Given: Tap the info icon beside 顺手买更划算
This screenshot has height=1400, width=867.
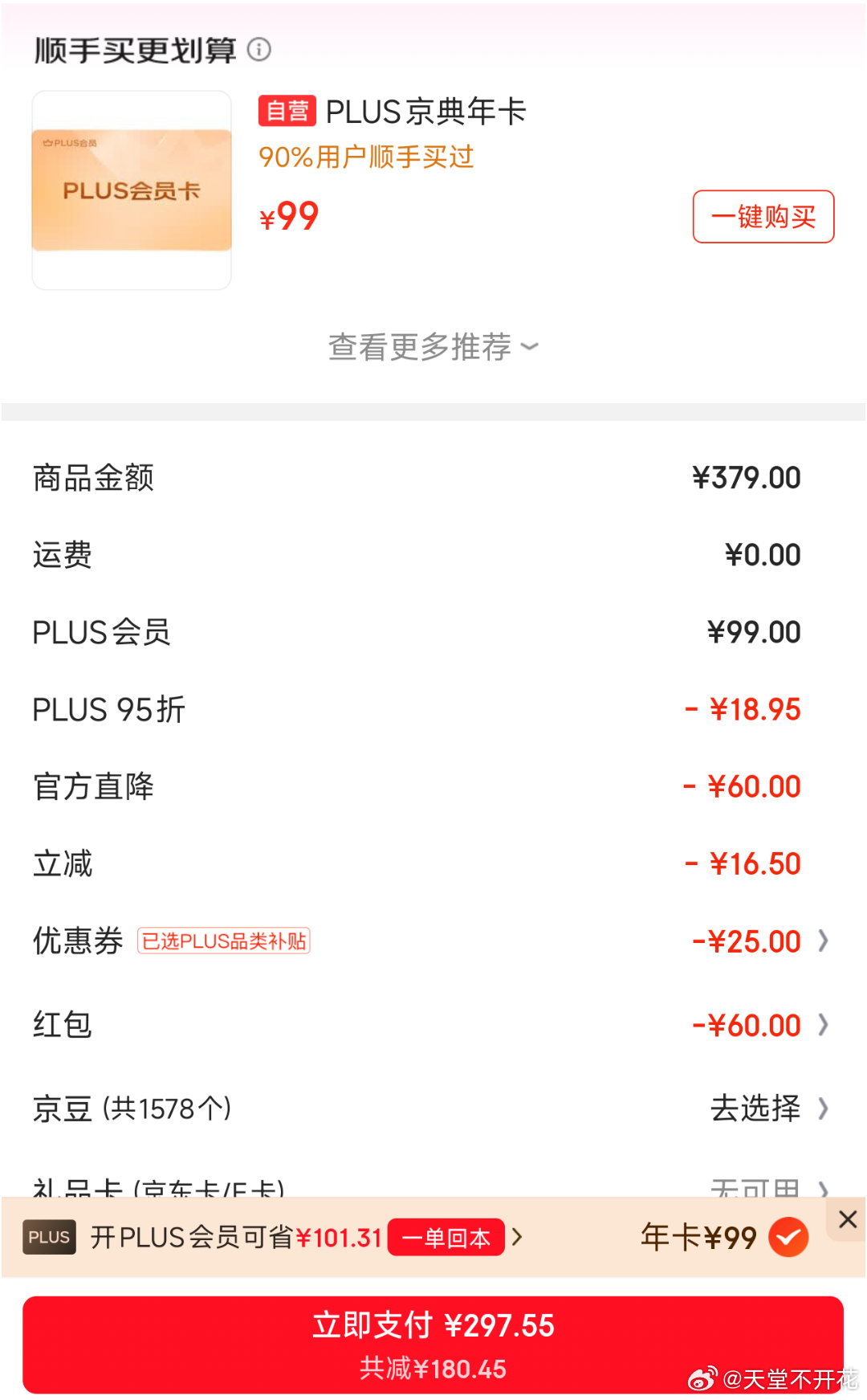Looking at the screenshot, I should click(x=258, y=50).
